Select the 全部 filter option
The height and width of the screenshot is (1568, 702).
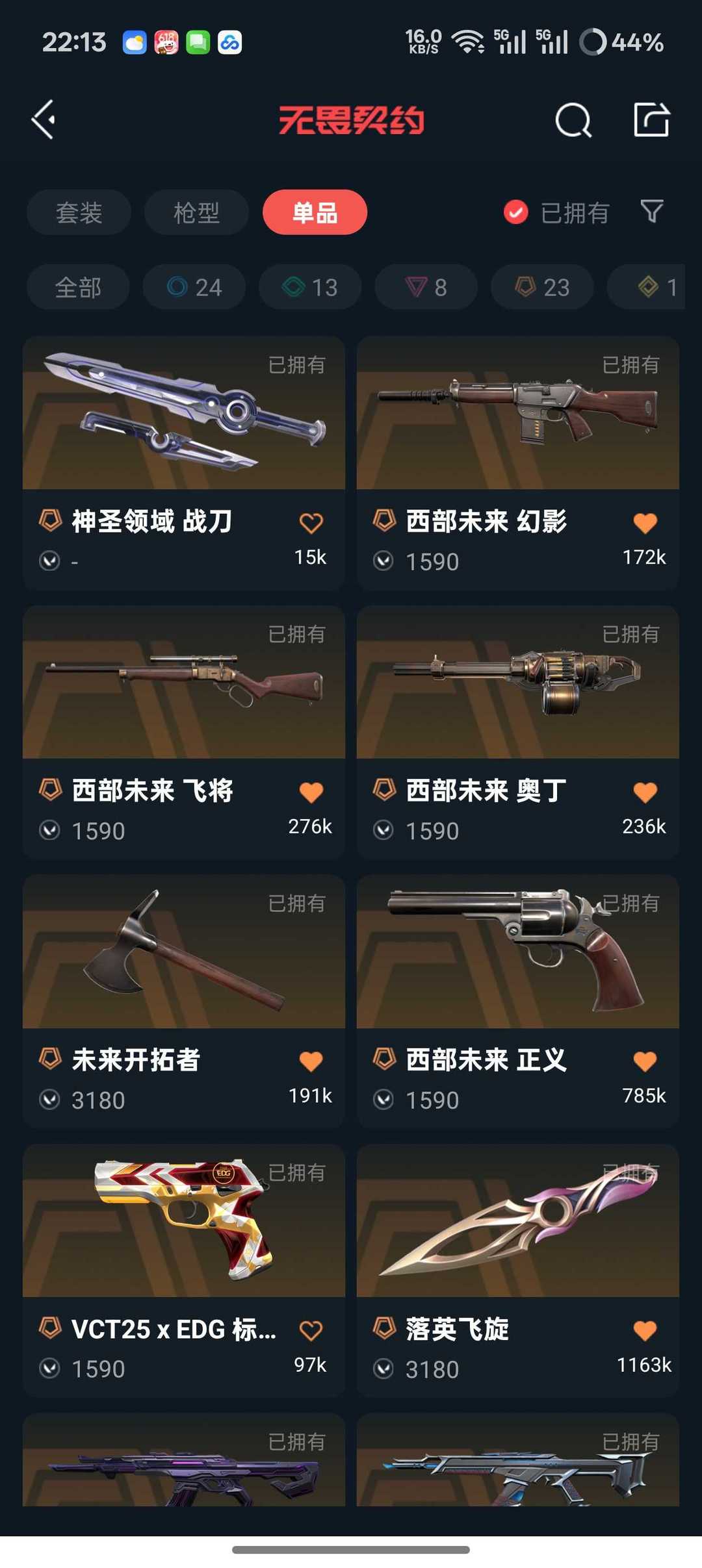click(77, 287)
